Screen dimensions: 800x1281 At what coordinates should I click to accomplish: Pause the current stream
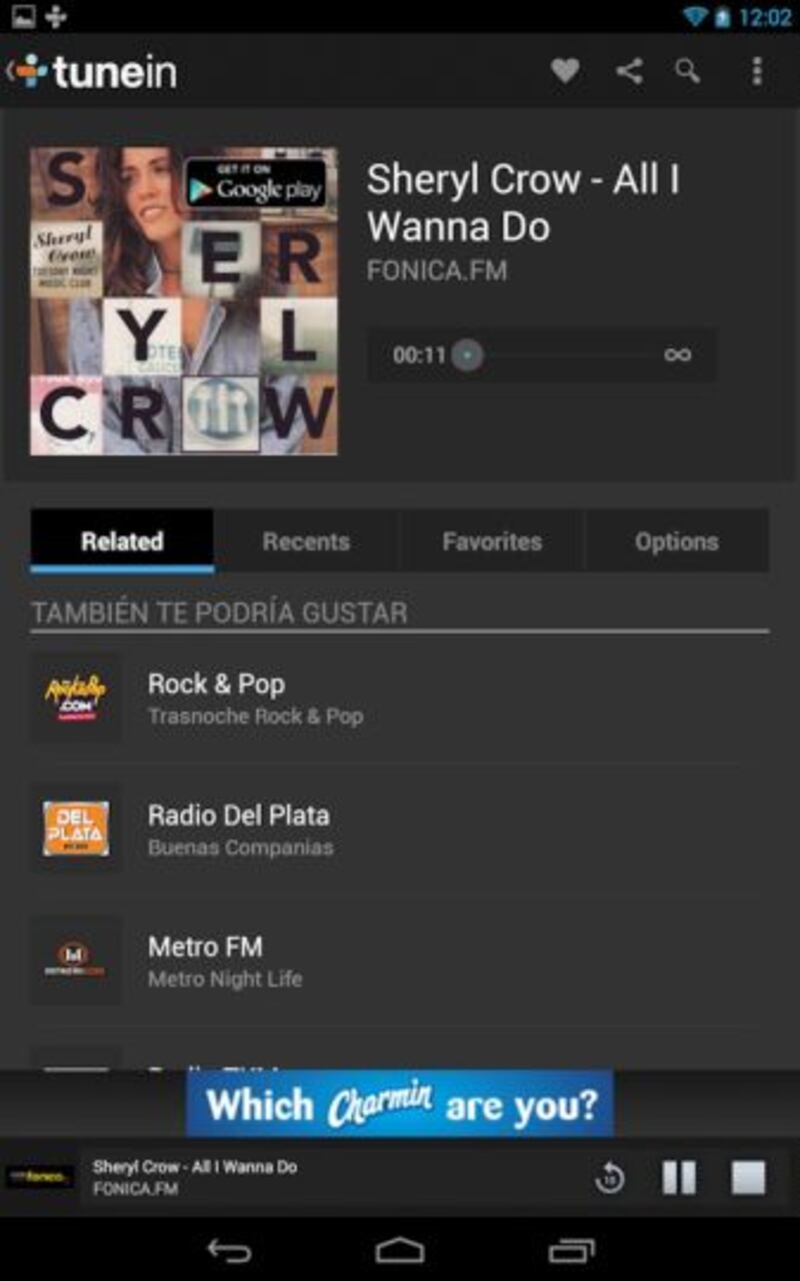[679, 1178]
